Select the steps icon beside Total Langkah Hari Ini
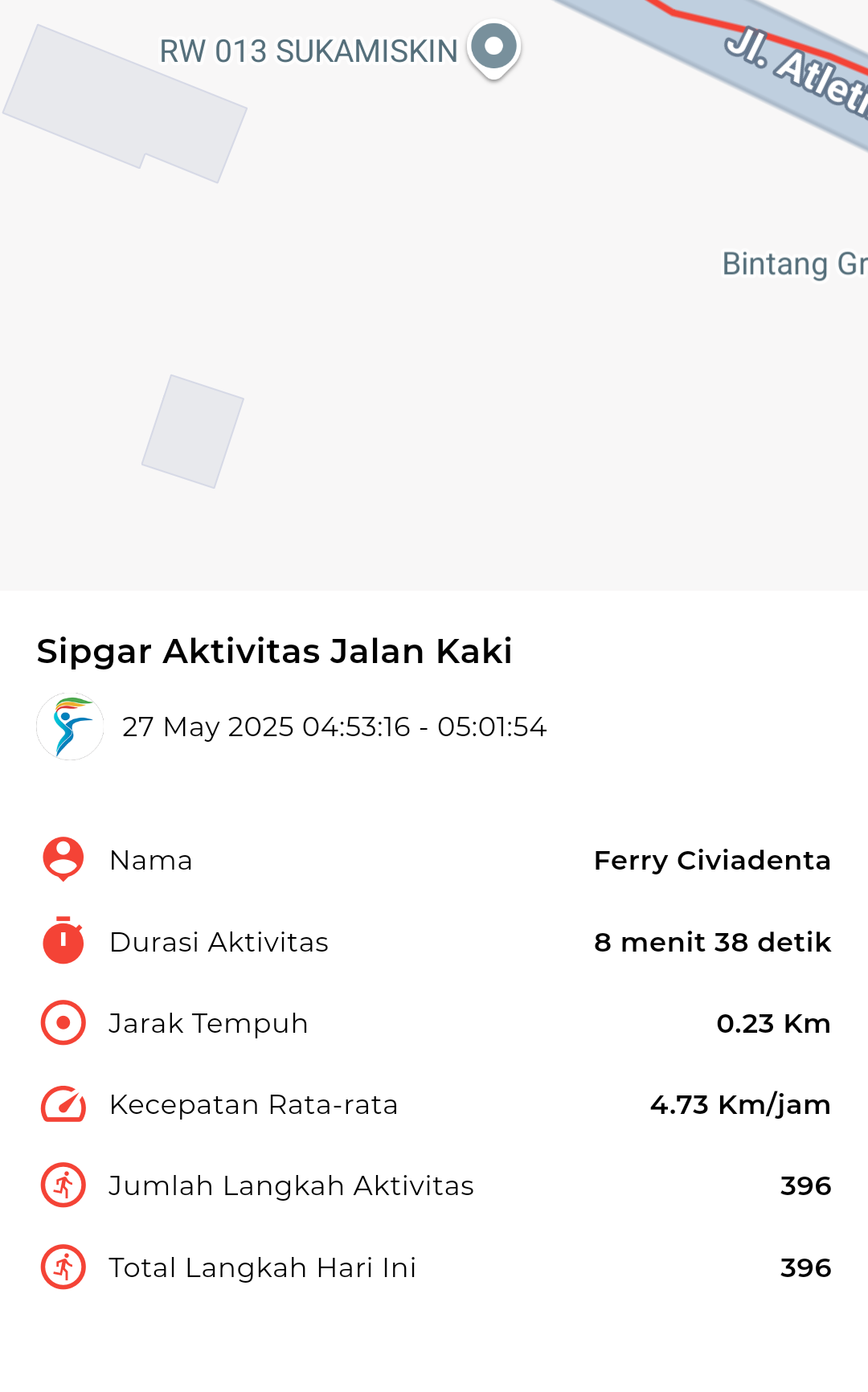 tap(62, 1266)
